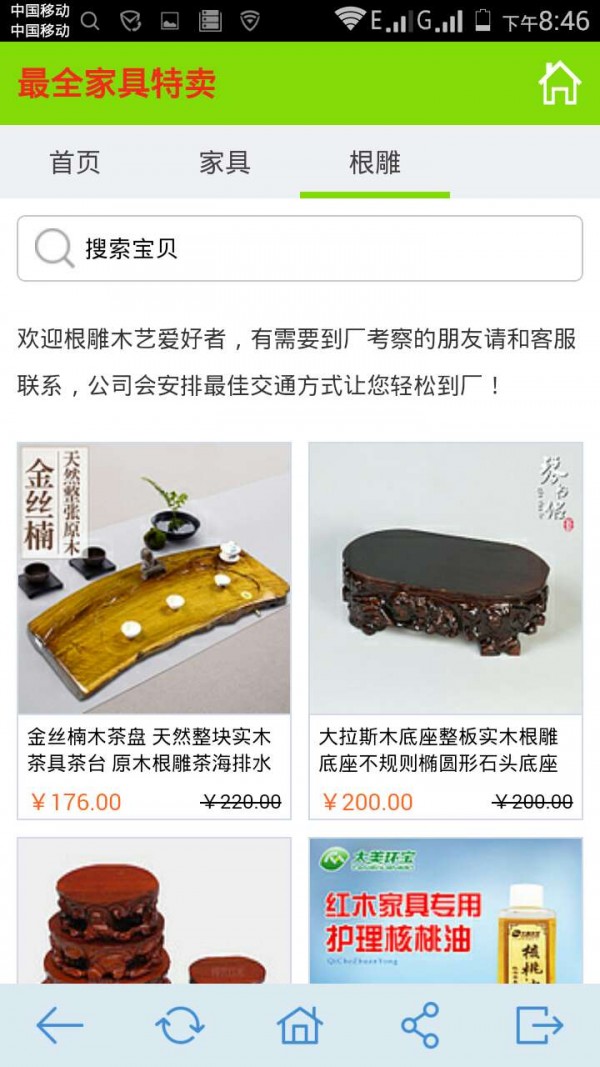600x1067 pixels.
Task: Switch to the 首页 tab
Action: click(75, 162)
